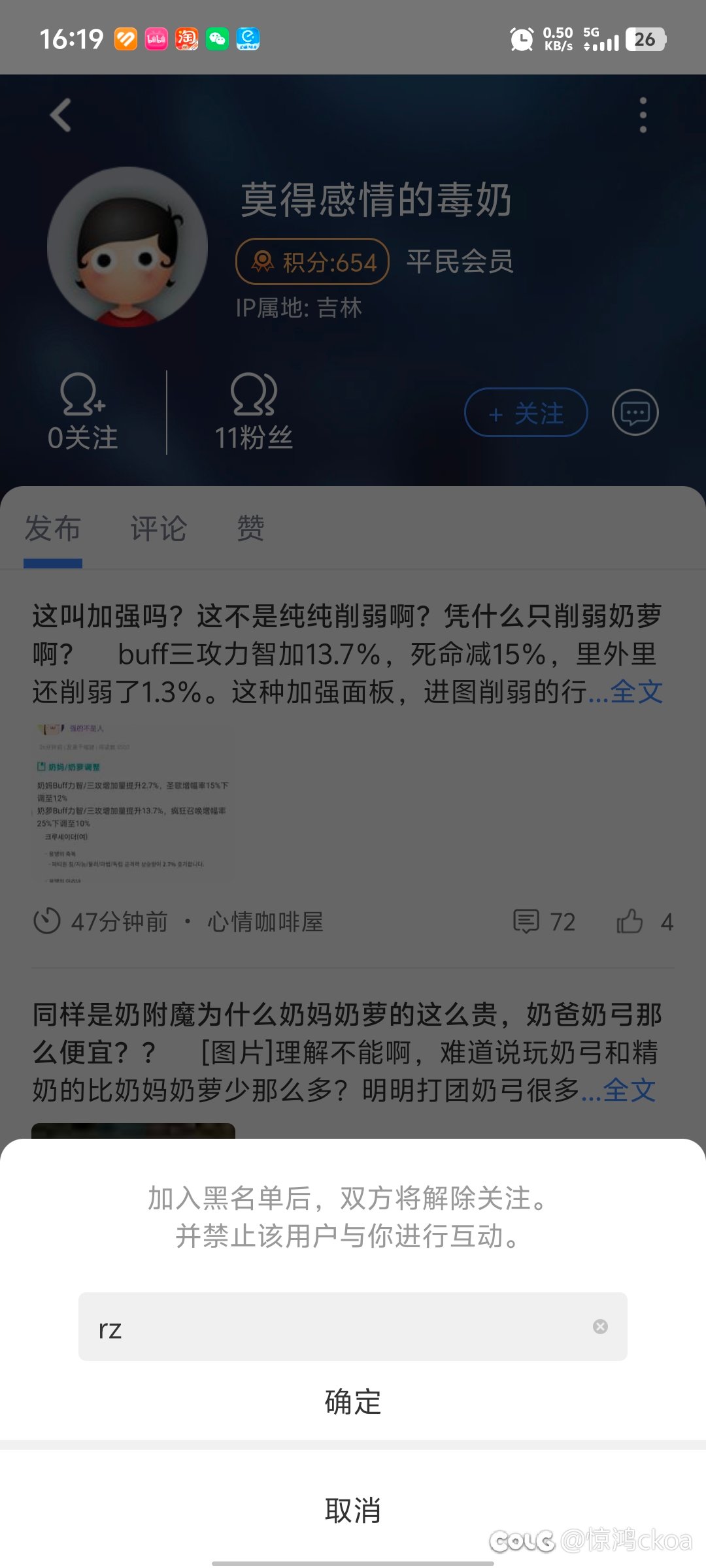This screenshot has height=1568, width=706.
Task: Focus the text field containing rz
Action: tap(353, 1326)
